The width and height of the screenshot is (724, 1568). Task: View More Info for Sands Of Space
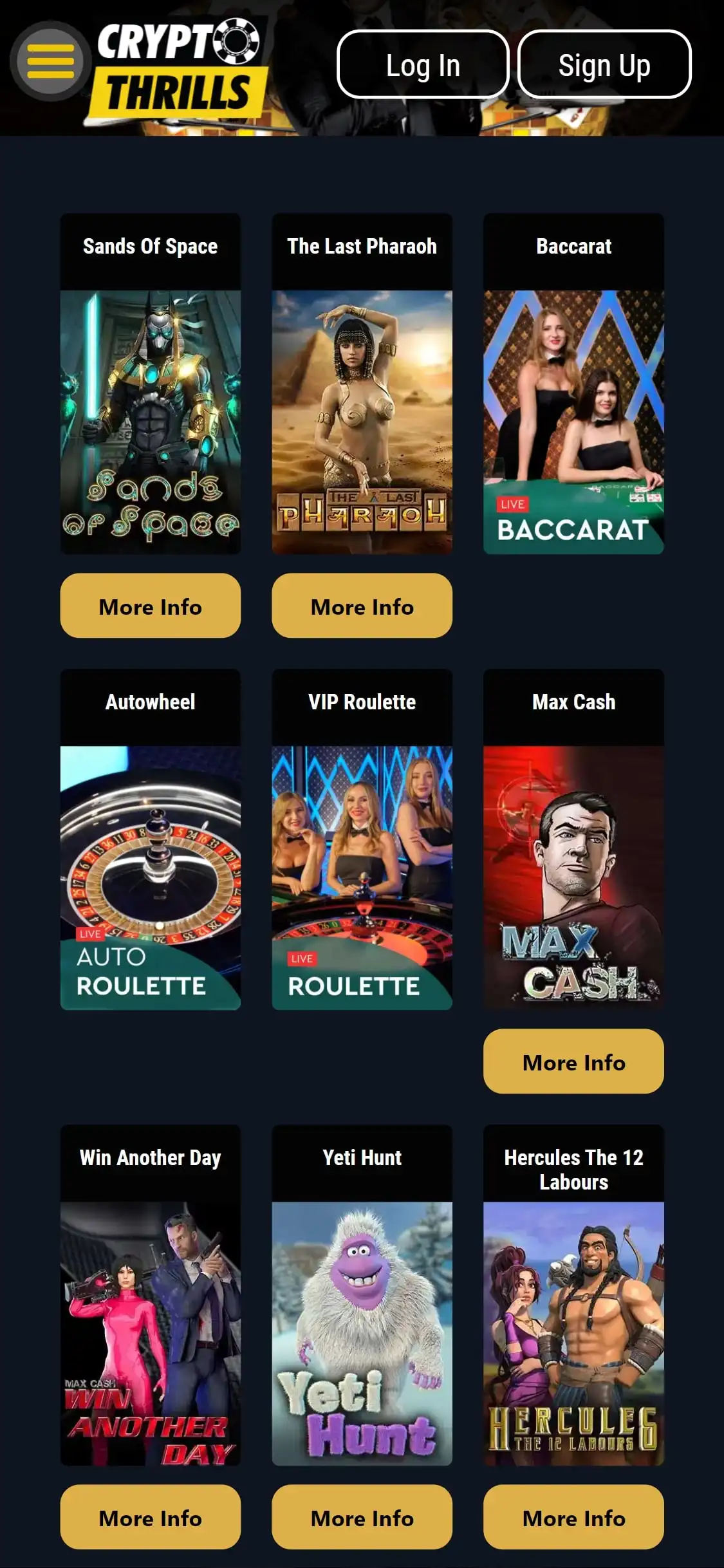point(150,606)
